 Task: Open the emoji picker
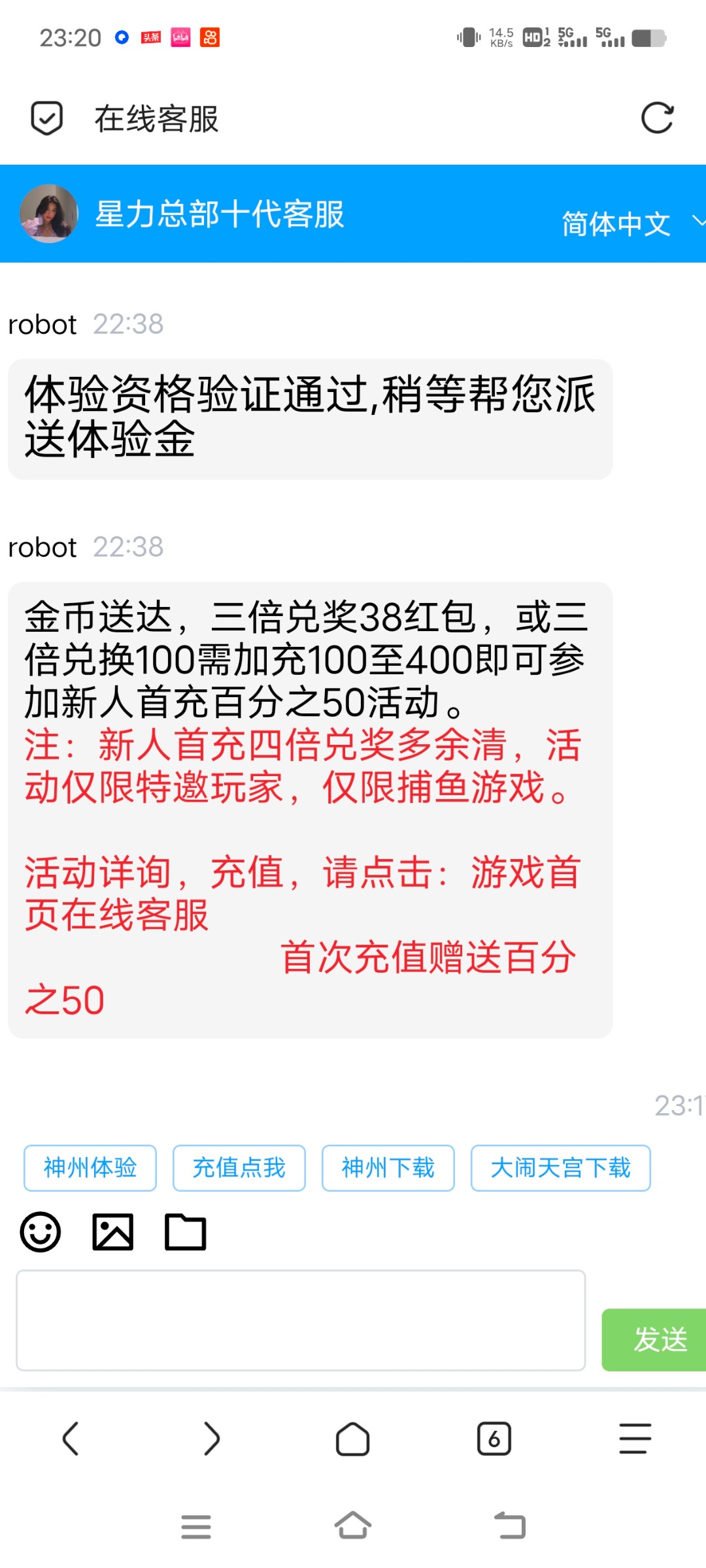click(x=41, y=1232)
